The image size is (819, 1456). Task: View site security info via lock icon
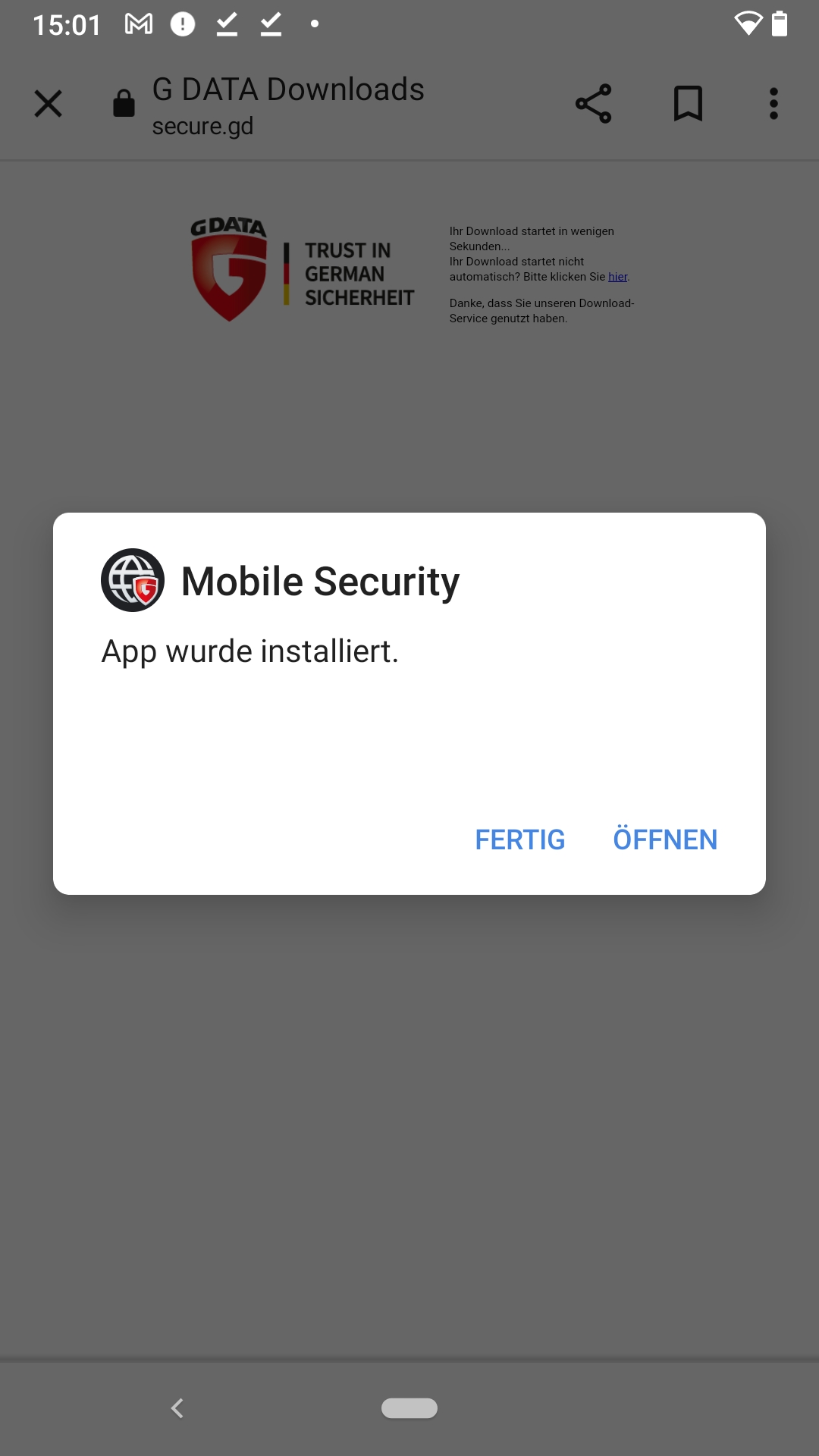124,104
